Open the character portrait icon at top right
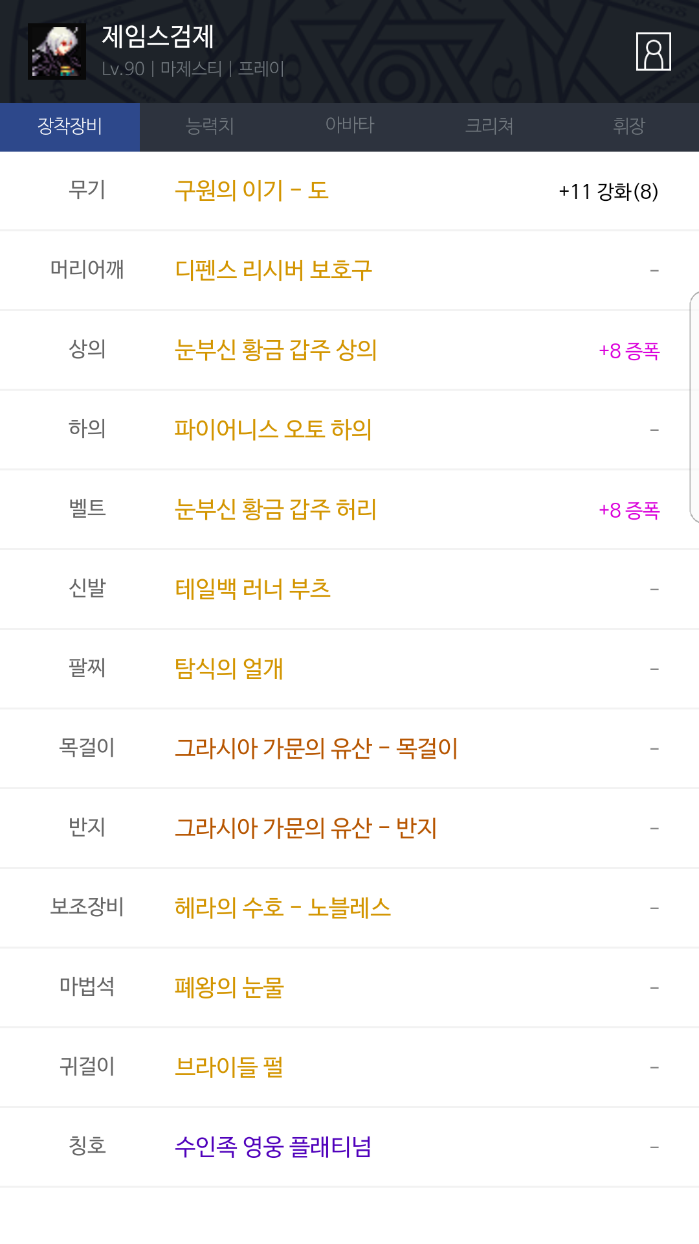The image size is (699, 1244). [653, 51]
